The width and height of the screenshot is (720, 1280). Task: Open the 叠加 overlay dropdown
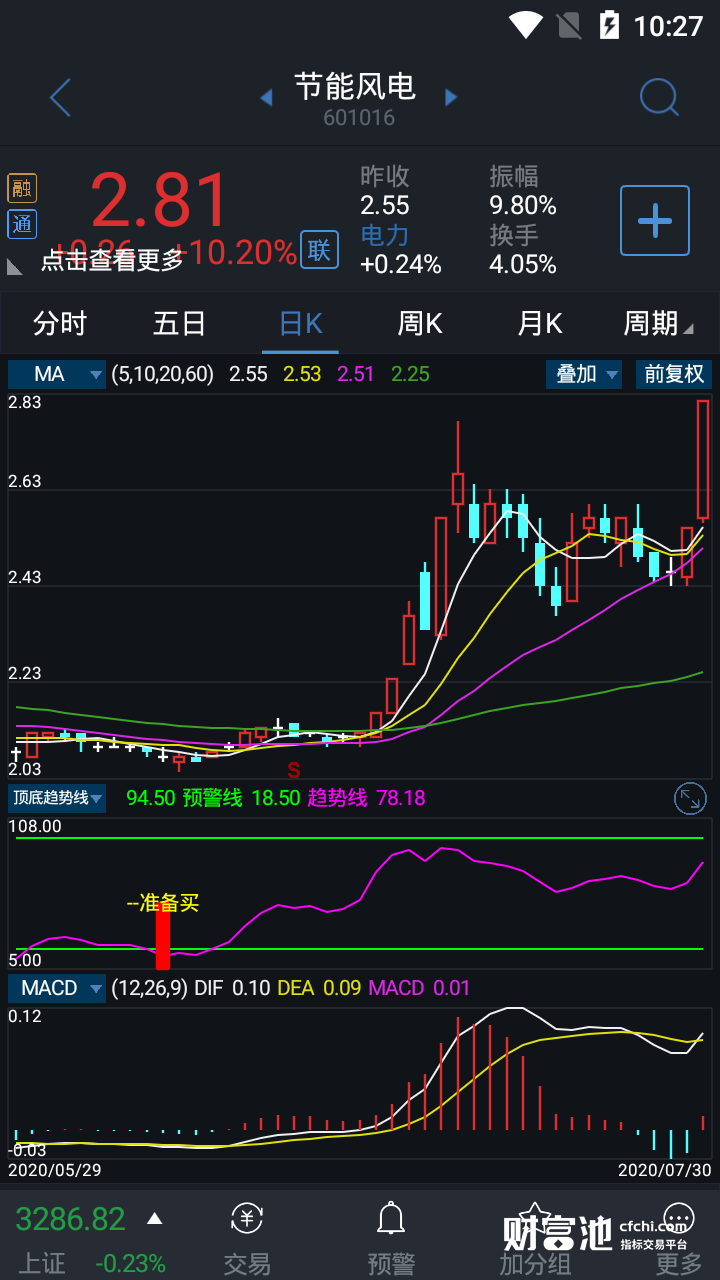pyautogui.click(x=584, y=374)
